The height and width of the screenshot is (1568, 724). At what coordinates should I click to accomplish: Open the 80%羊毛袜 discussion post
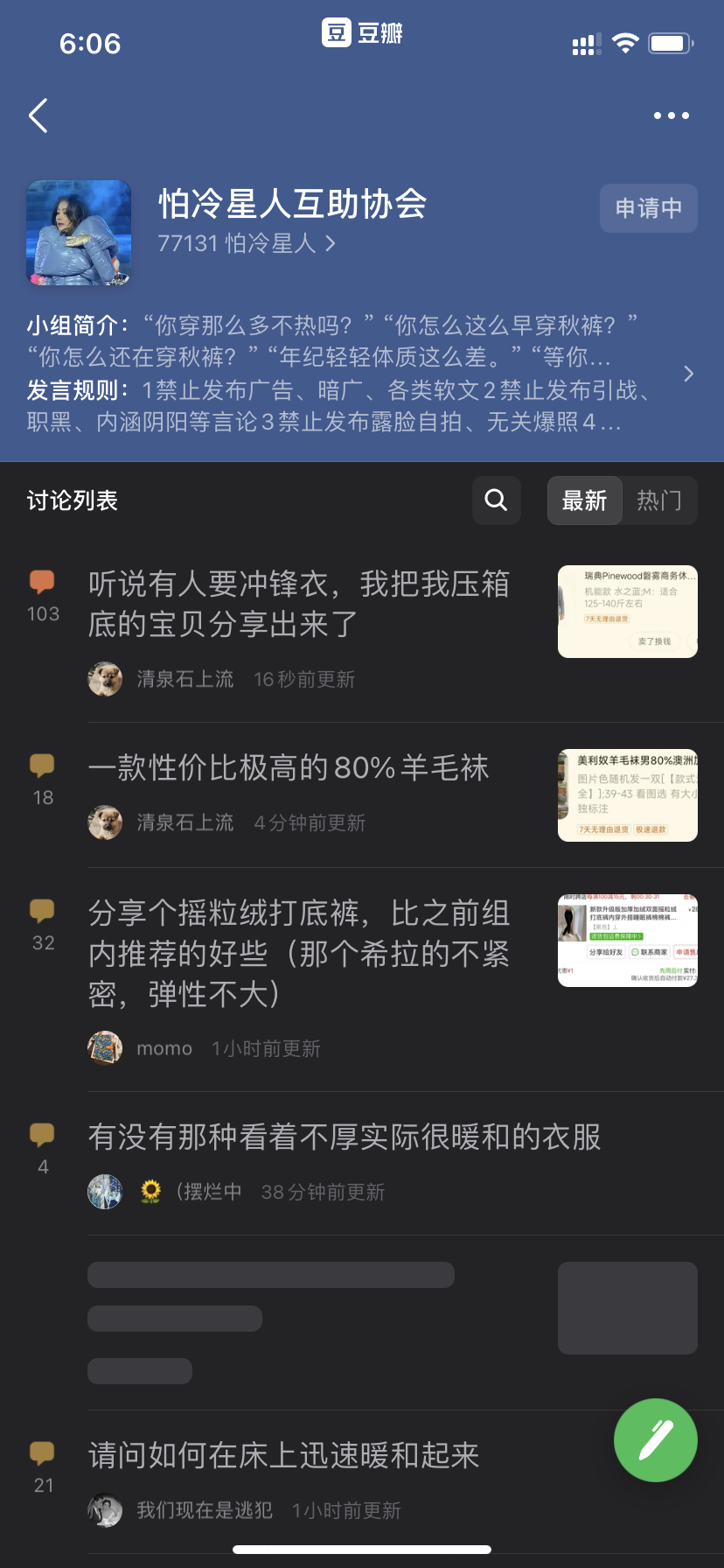click(x=289, y=768)
